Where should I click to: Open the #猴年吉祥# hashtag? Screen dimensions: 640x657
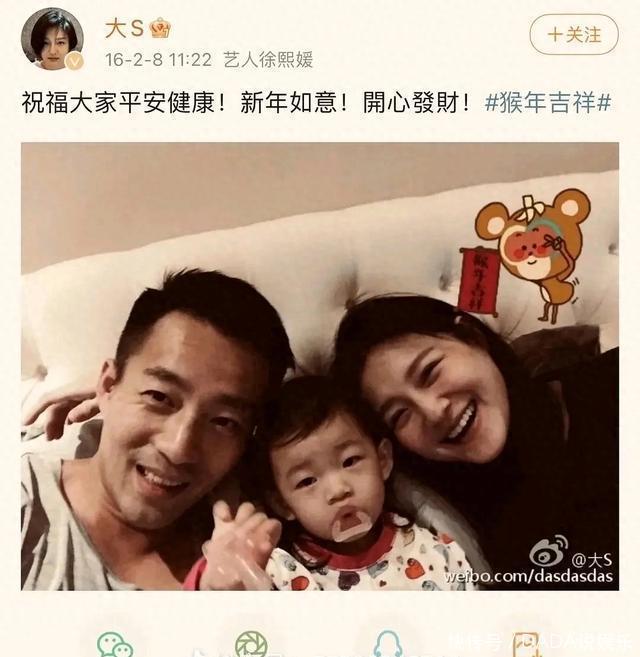(x=547, y=103)
